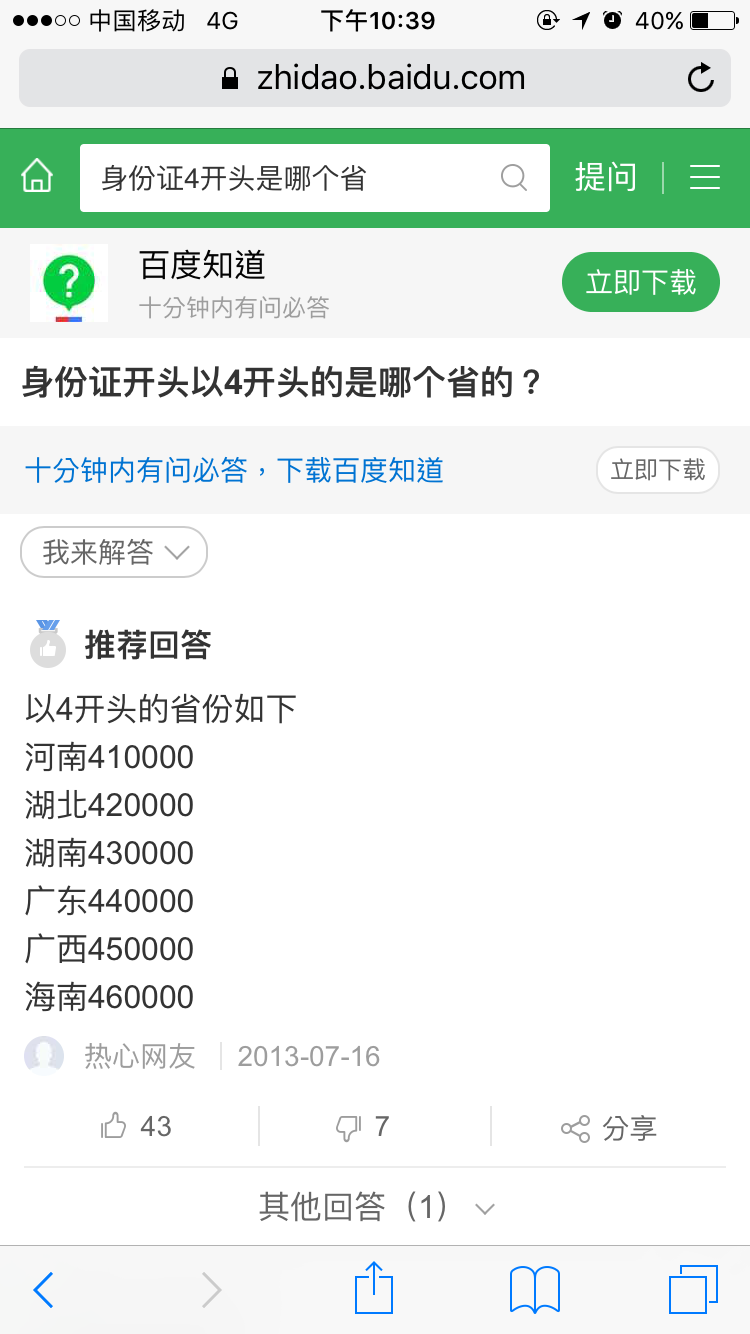Open 十分钟内有问必答，下载百度知道 link

tap(234, 470)
